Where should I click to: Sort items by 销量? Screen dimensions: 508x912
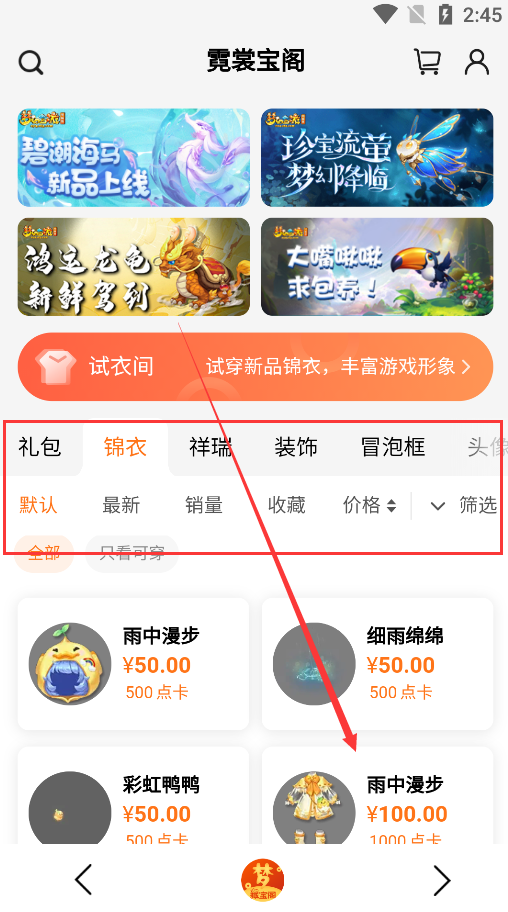[204, 504]
